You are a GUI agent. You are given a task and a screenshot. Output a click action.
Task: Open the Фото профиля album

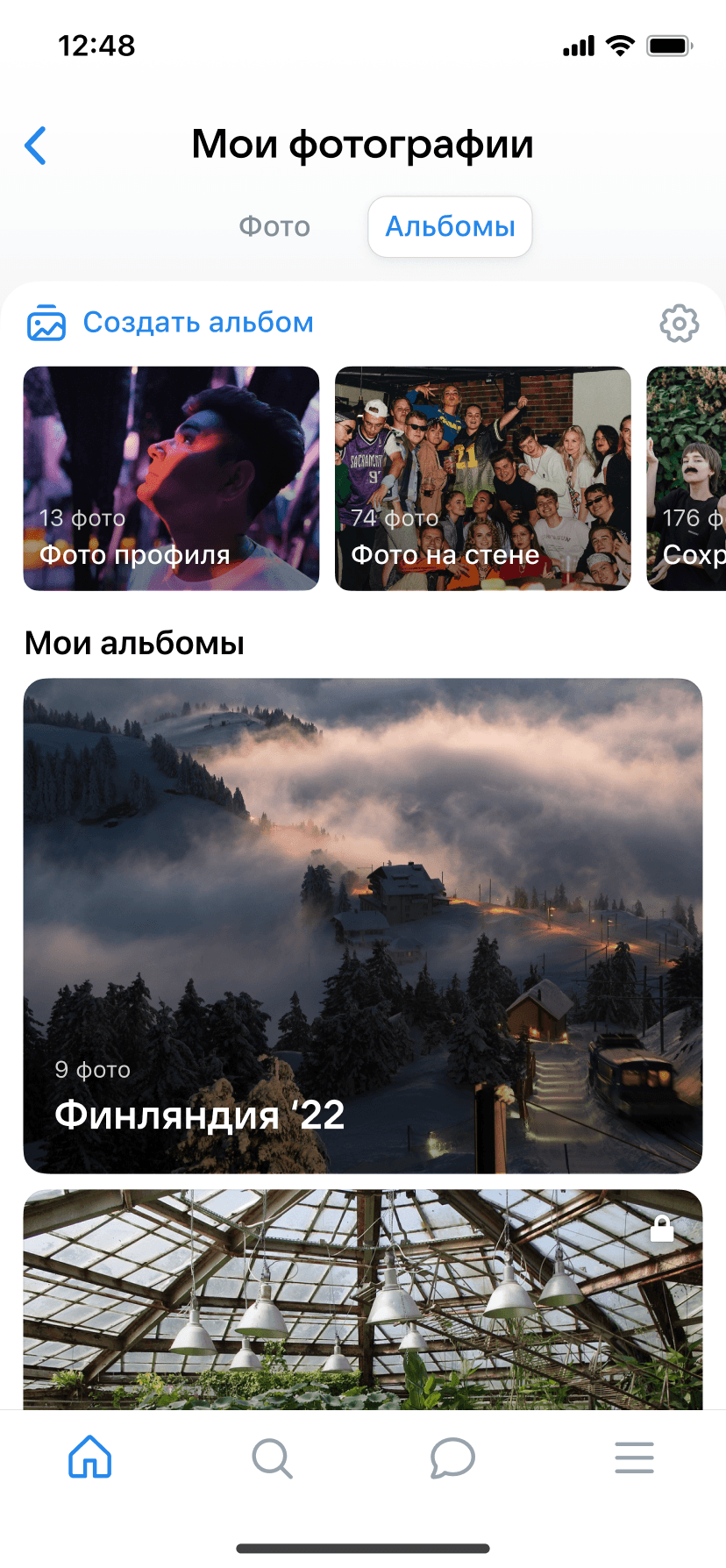[171, 478]
